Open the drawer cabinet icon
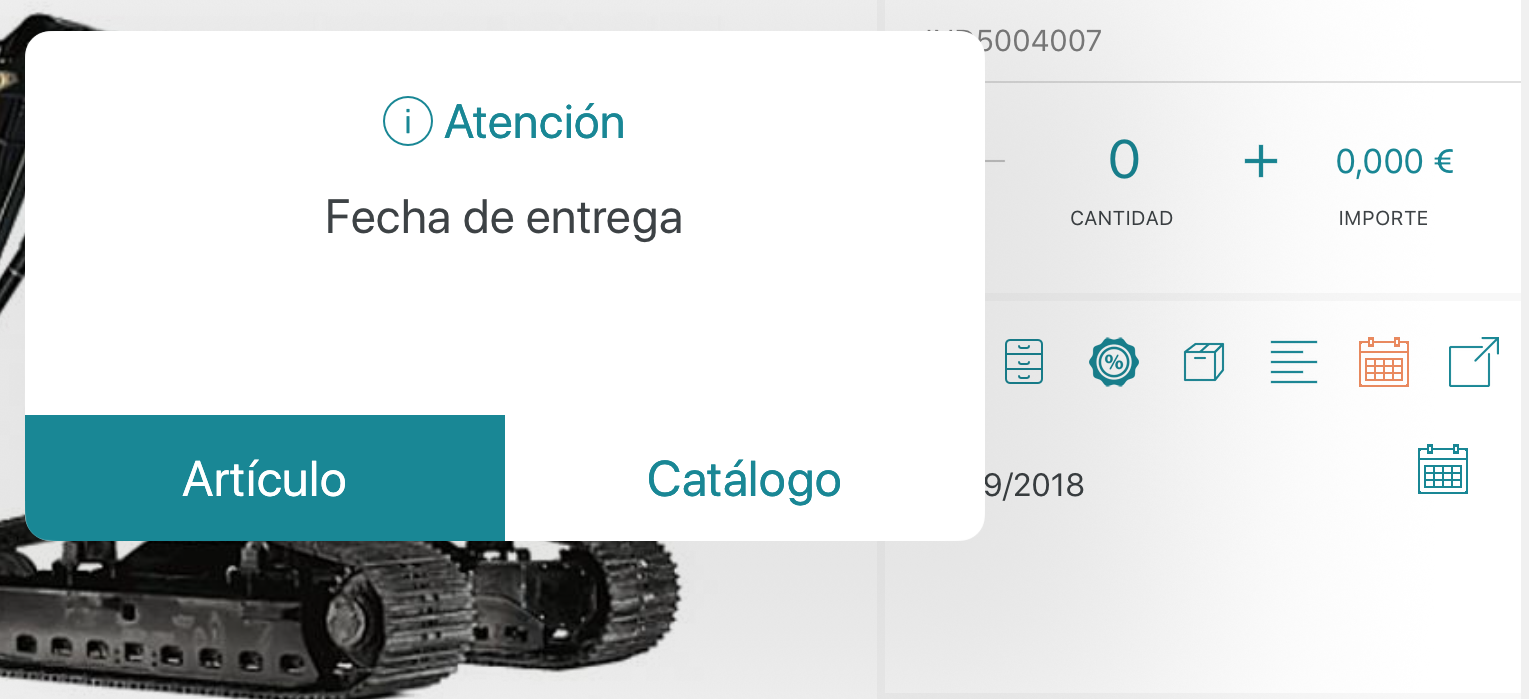 (x=1023, y=361)
